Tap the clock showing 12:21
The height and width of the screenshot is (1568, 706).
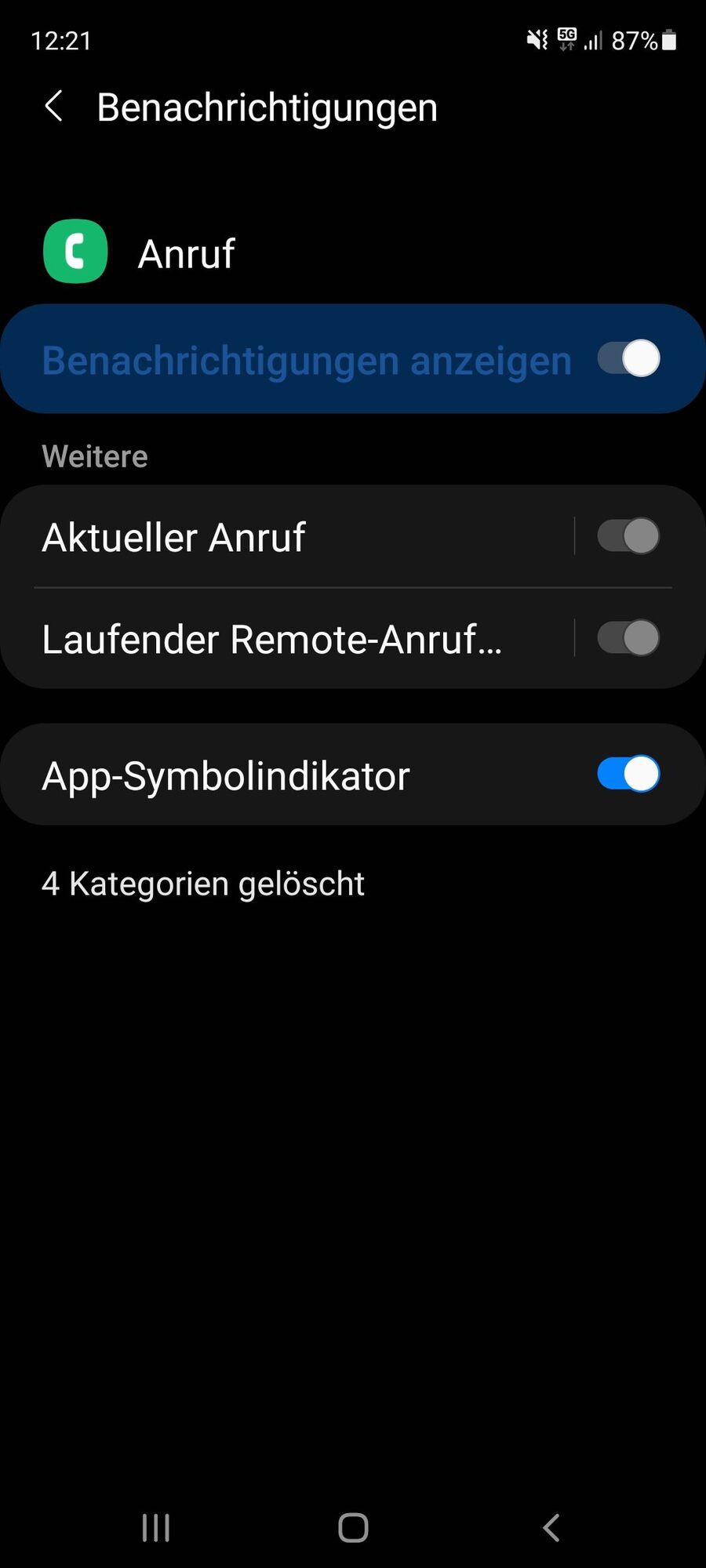[x=62, y=41]
